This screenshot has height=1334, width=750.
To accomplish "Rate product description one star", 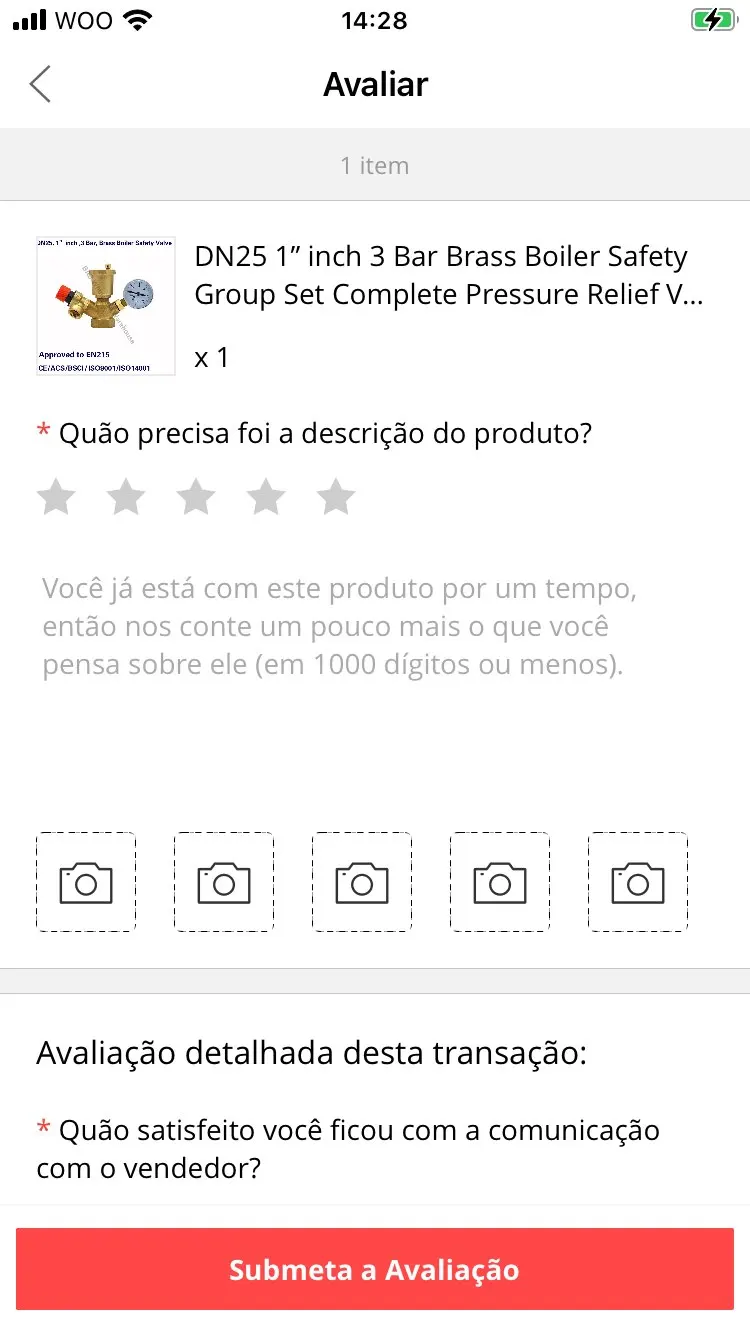I will (x=56, y=497).
